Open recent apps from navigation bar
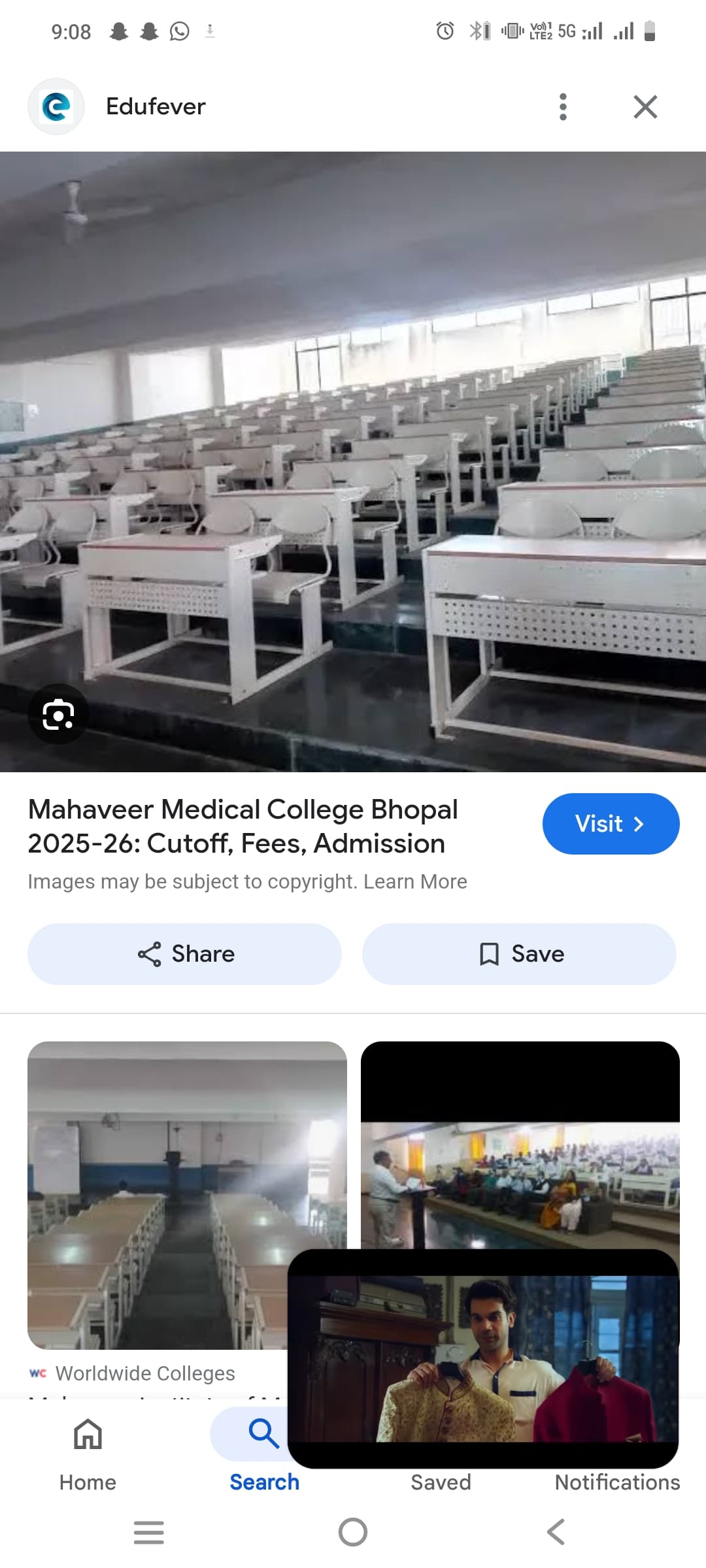This screenshot has width=706, height=1568. [149, 1531]
